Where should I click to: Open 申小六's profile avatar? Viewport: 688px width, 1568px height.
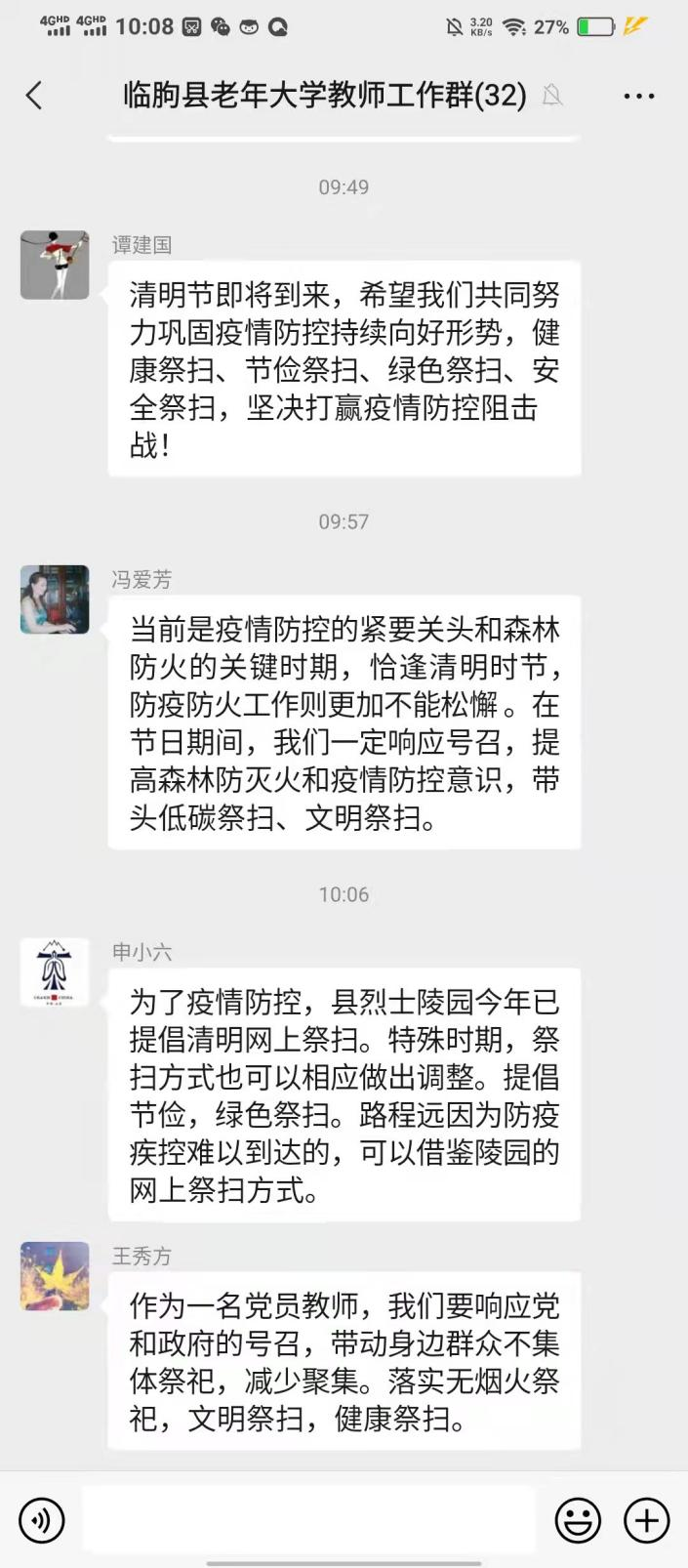click(55, 972)
